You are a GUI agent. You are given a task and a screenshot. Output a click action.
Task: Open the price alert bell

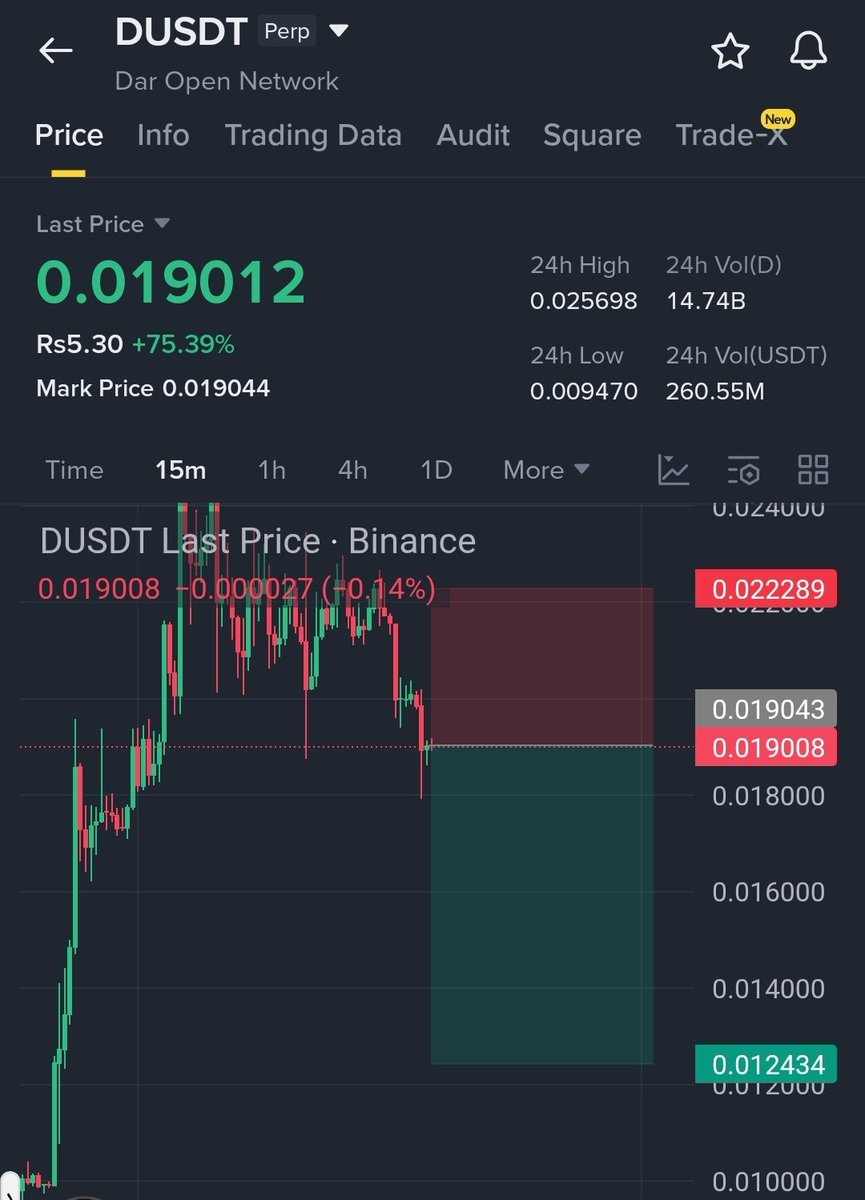pyautogui.click(x=808, y=51)
